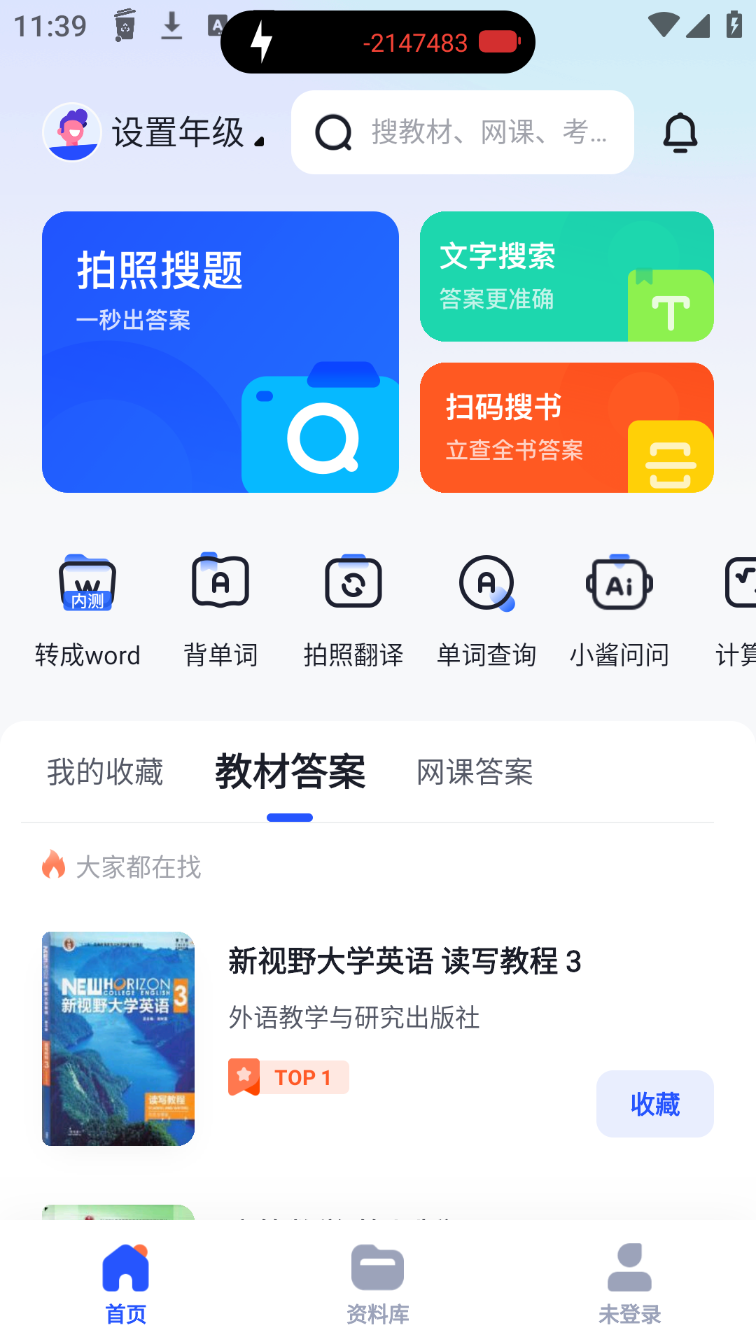This screenshot has width=756, height=1344.
Task: Switch to the 我的收藏 tab
Action: 105,772
